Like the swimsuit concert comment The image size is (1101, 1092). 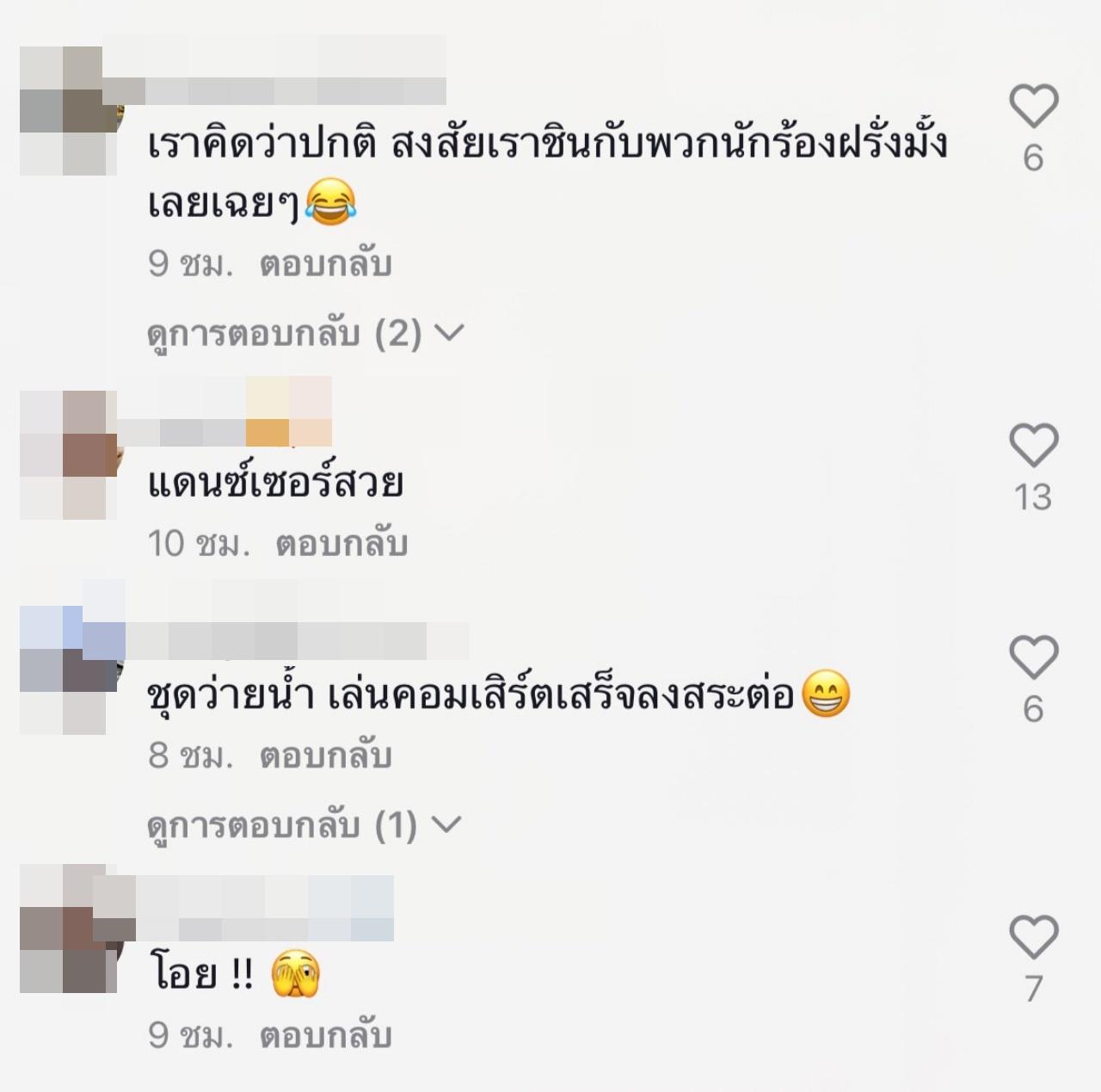pyautogui.click(x=1033, y=657)
